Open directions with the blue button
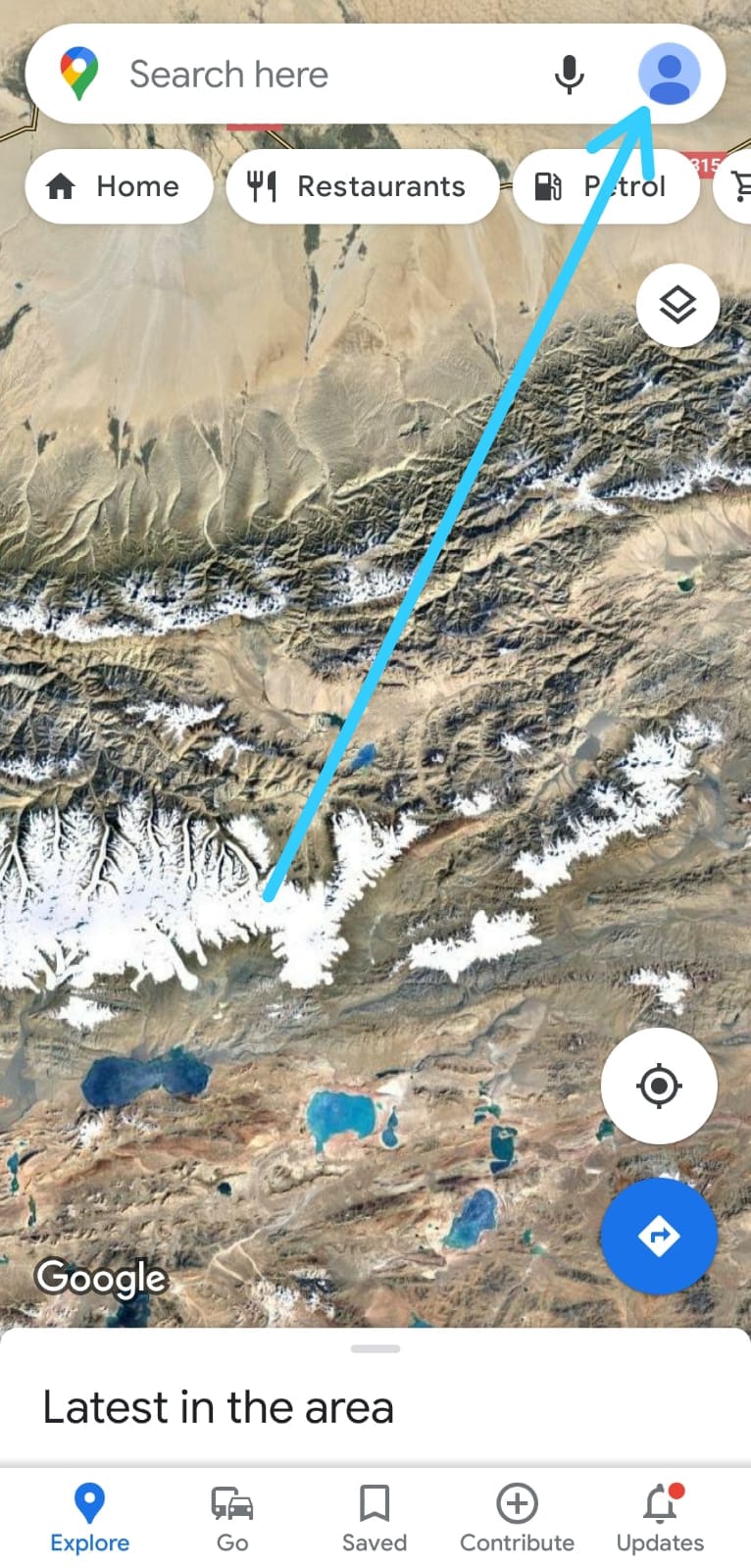Image resolution: width=751 pixels, height=1568 pixels. point(659,1236)
